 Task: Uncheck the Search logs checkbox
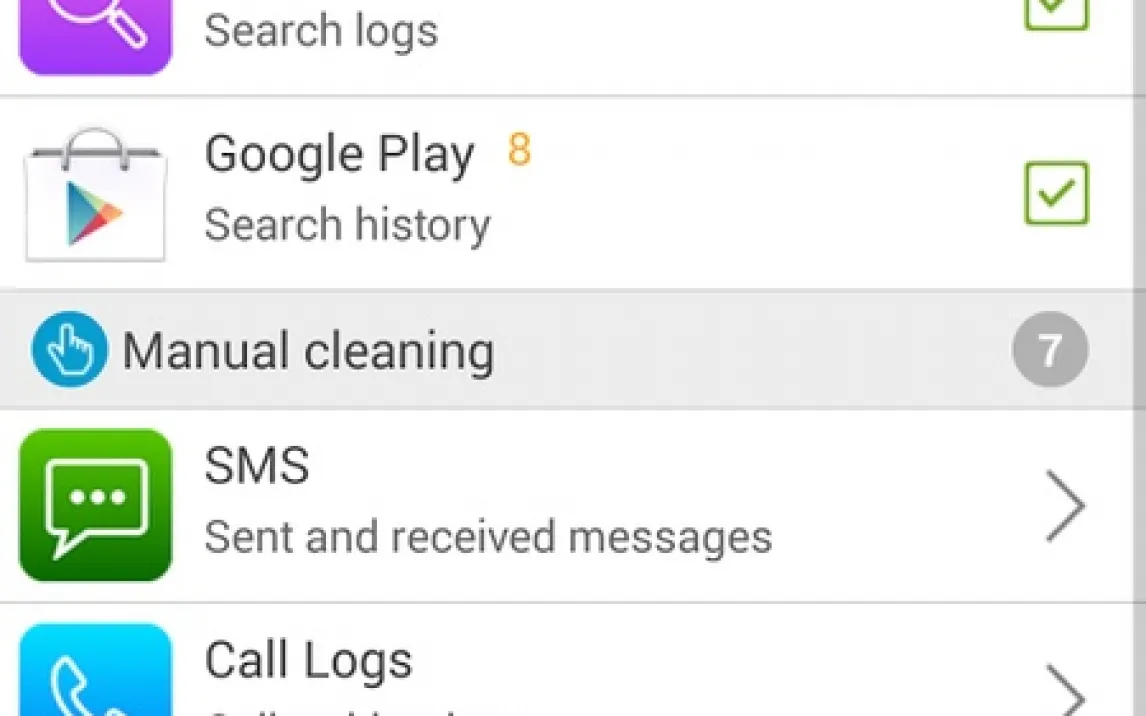pyautogui.click(x=1056, y=12)
